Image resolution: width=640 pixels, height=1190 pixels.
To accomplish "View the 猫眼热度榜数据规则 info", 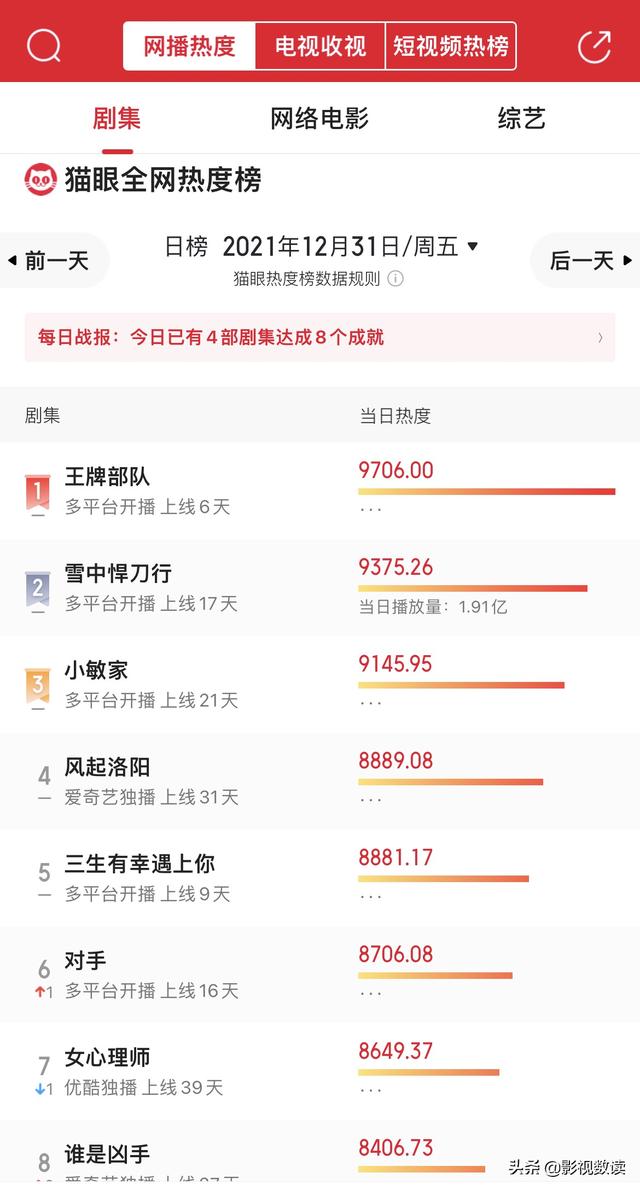I will coord(318,279).
